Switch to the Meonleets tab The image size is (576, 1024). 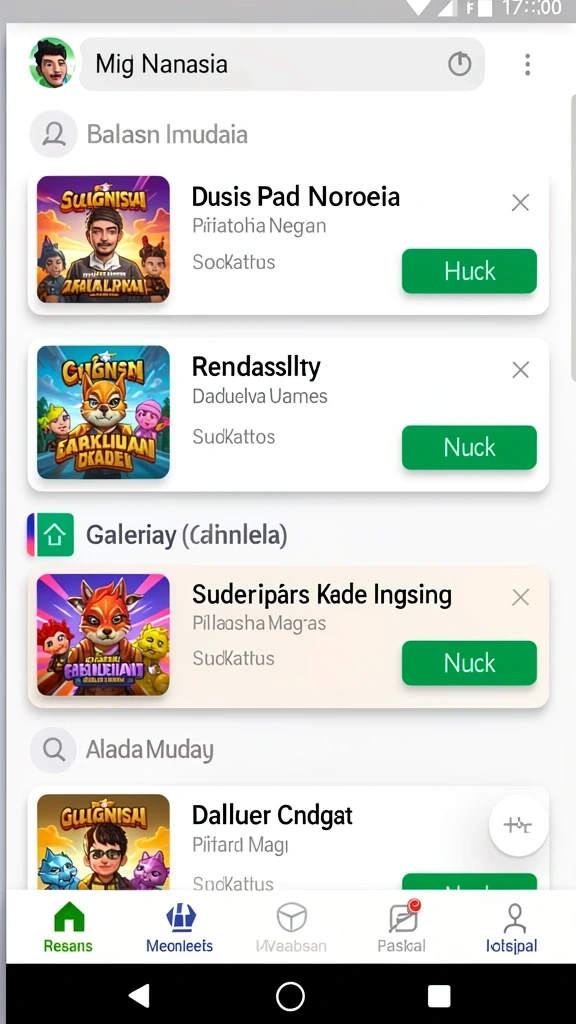coord(180,927)
